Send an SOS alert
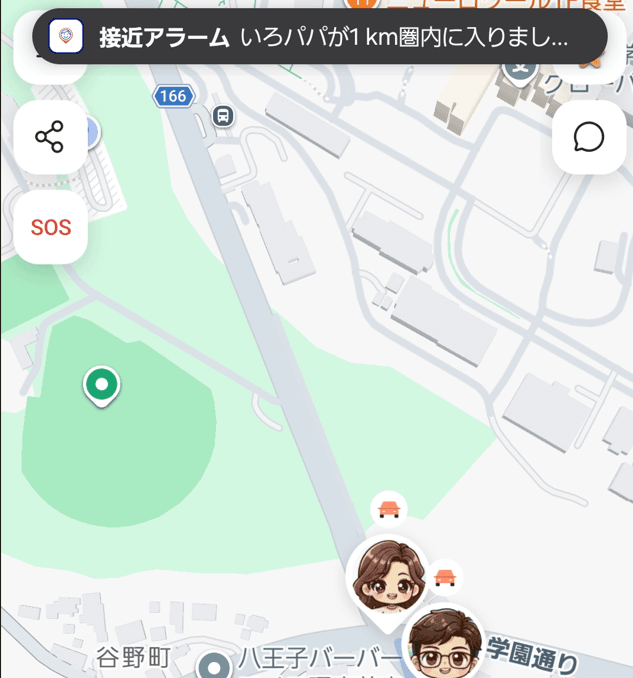 [50, 227]
